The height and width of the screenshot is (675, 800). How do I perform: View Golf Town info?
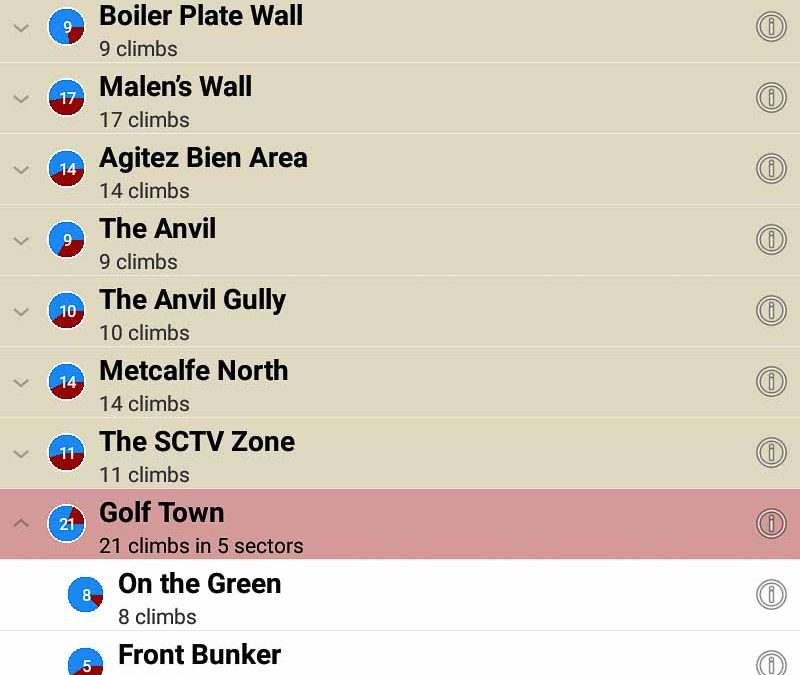(770, 523)
